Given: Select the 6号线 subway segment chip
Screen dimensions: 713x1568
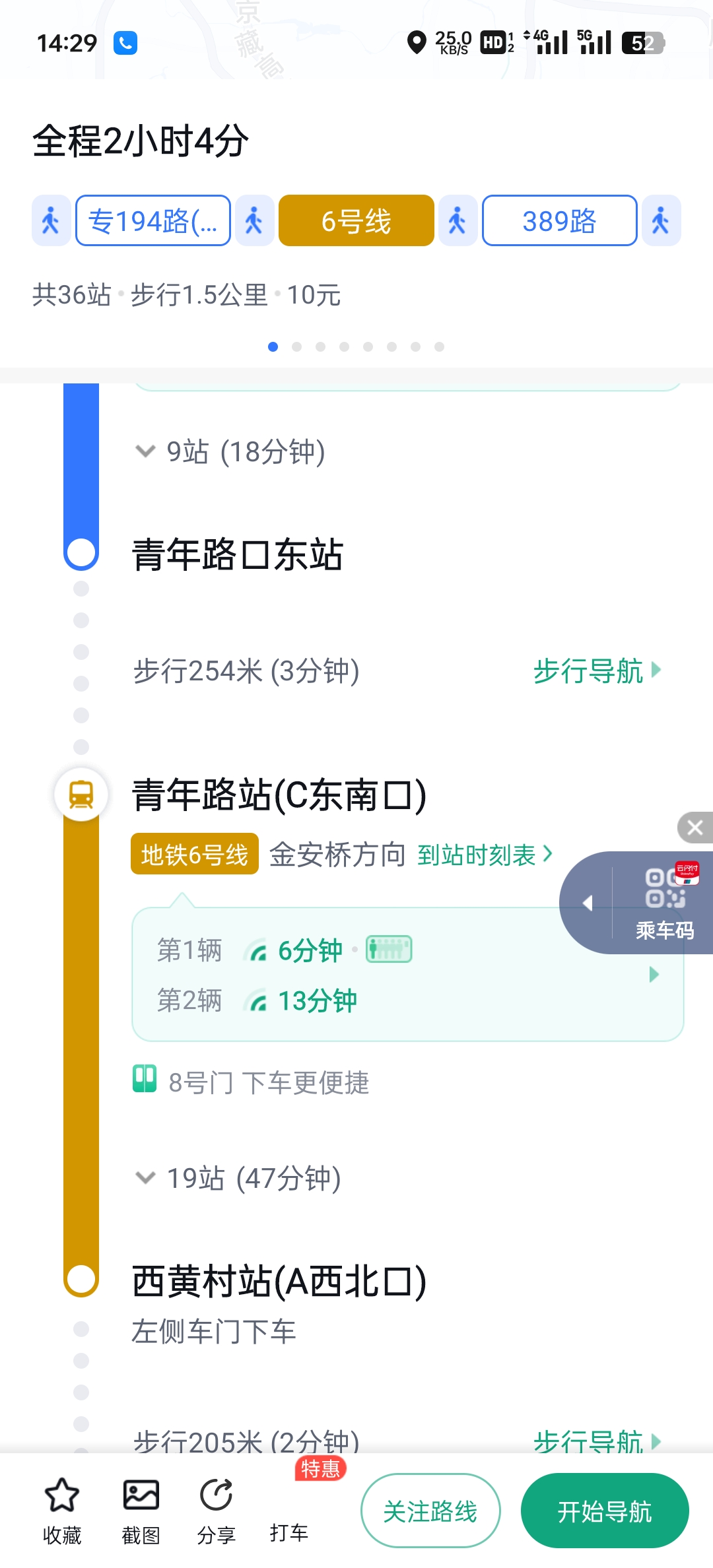Looking at the screenshot, I should pyautogui.click(x=356, y=221).
